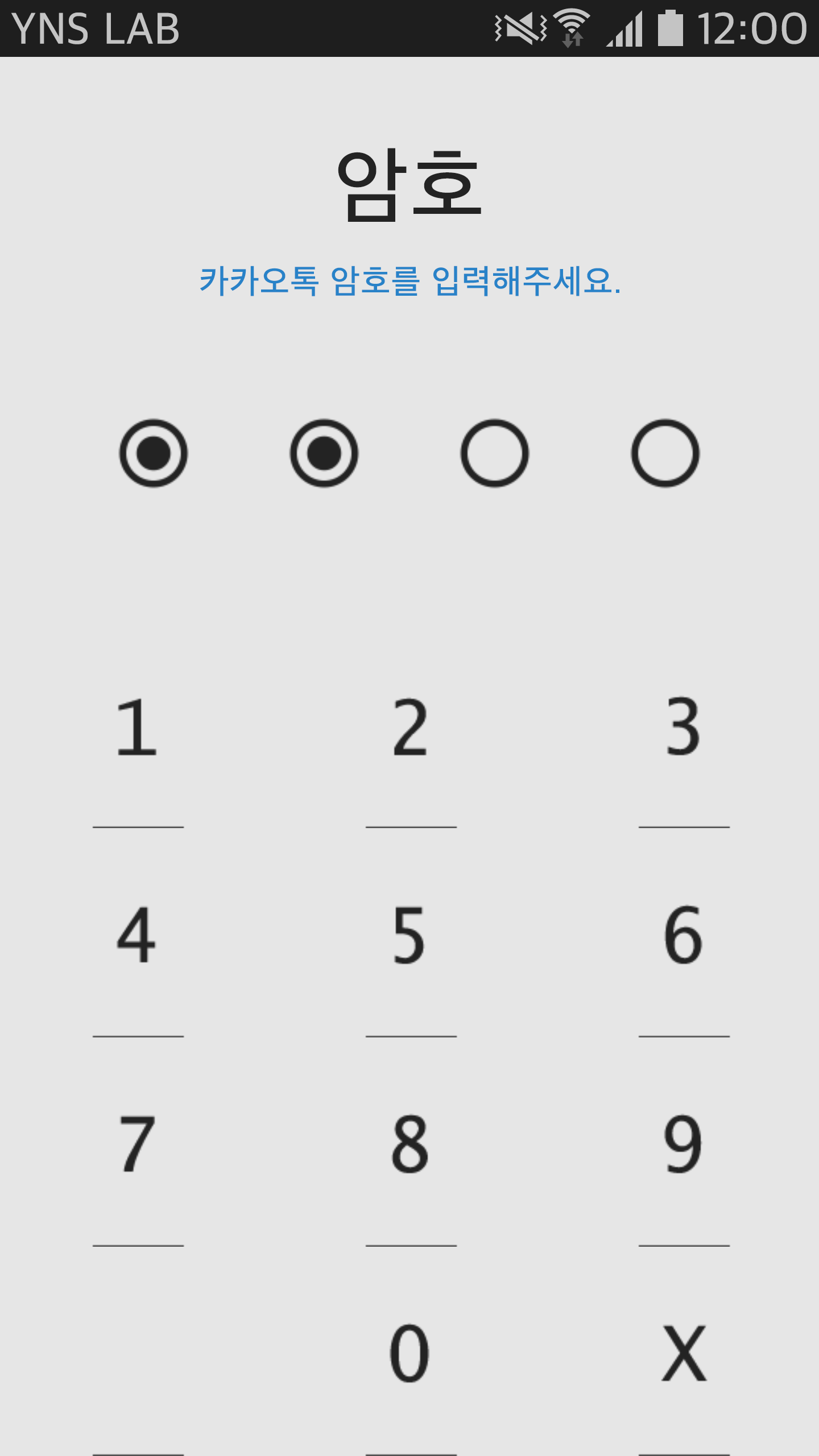This screenshot has height=1456, width=819.
Task: Tap the number 6 key
Action: point(683,936)
